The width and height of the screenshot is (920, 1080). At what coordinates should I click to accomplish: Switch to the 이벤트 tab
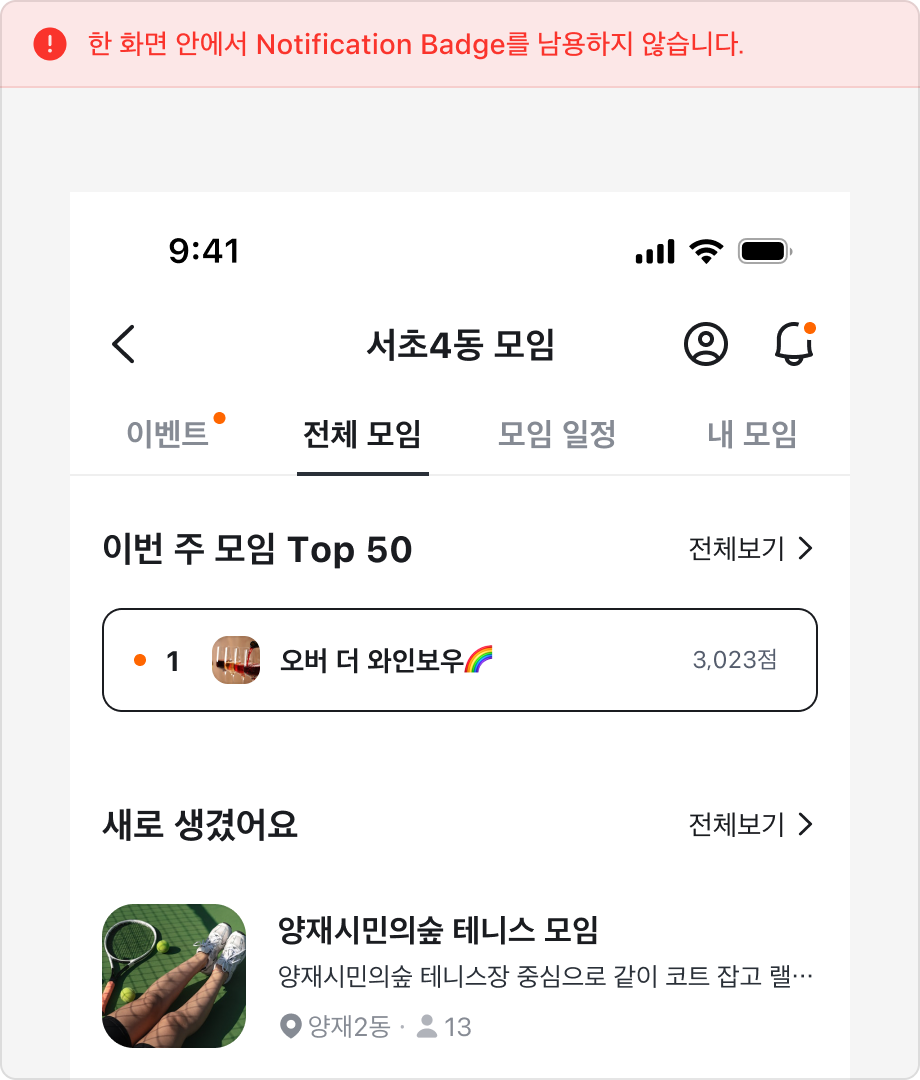pyautogui.click(x=168, y=434)
